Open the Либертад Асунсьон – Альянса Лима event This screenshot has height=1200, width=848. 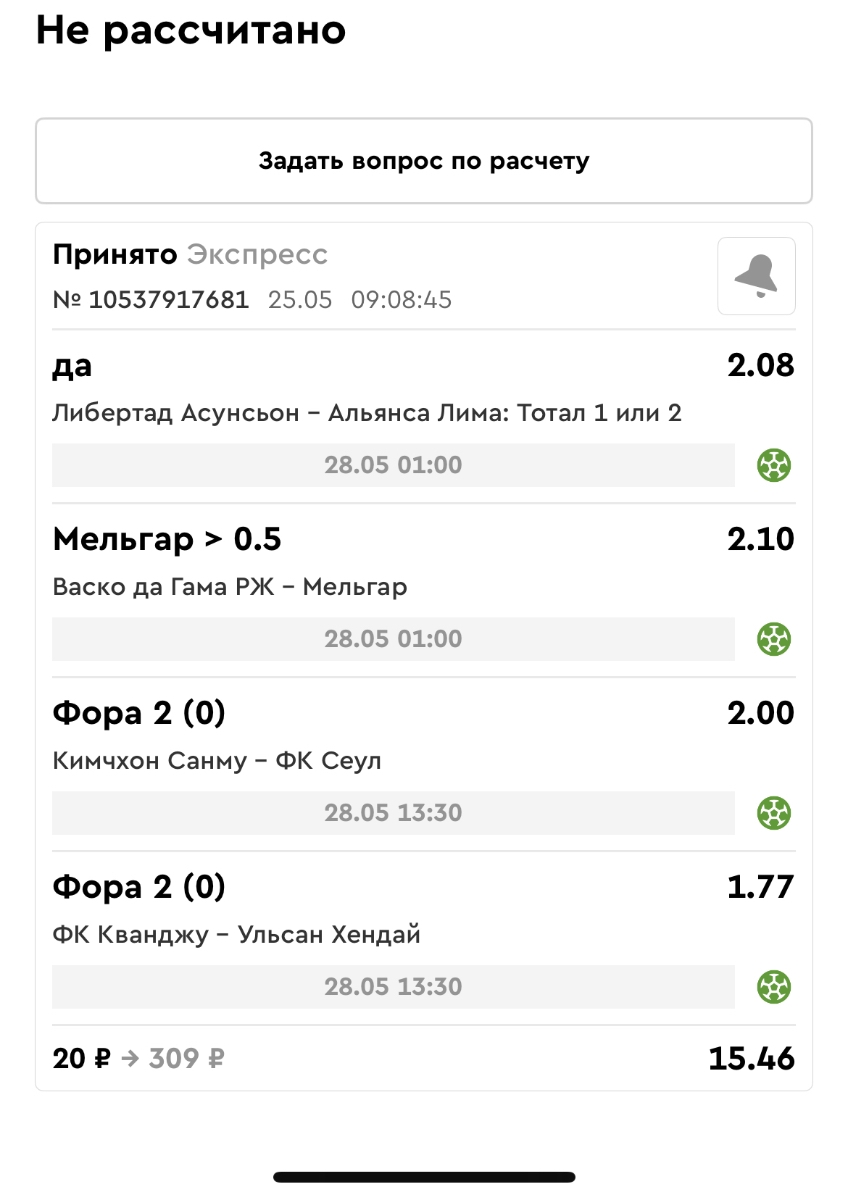[366, 413]
